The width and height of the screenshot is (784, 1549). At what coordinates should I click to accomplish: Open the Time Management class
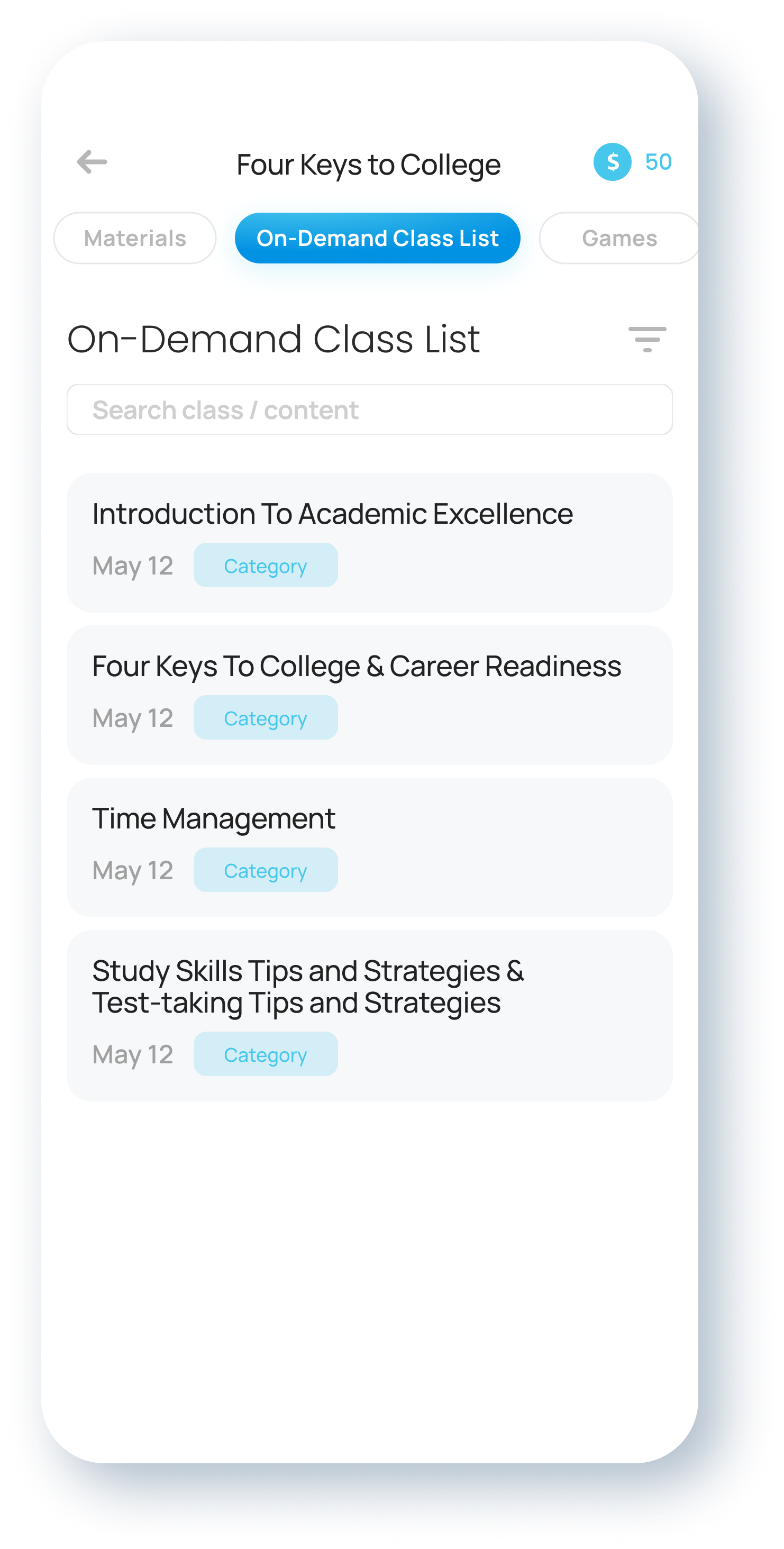point(370,848)
